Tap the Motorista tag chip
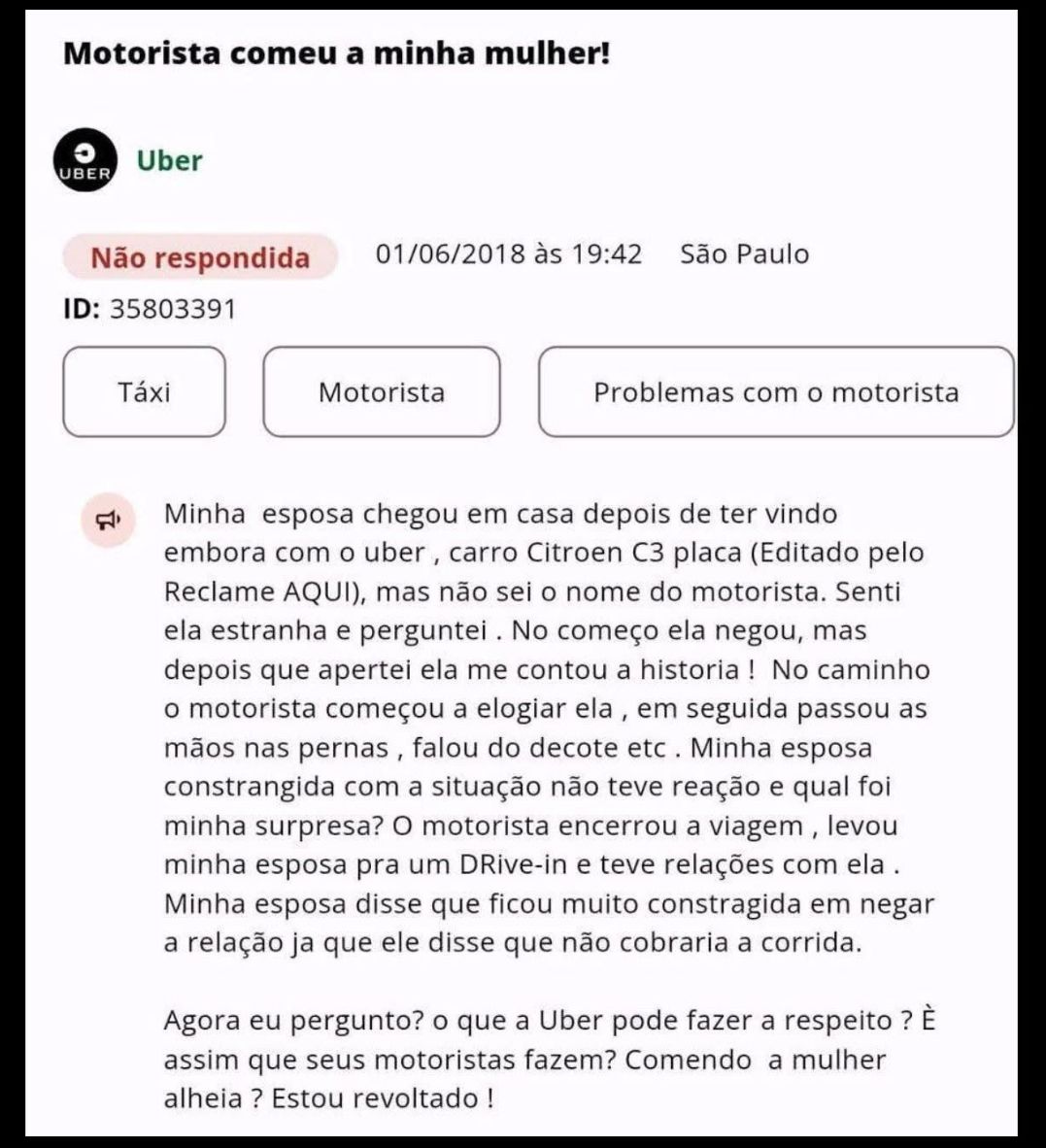The width and height of the screenshot is (1046, 1148). point(382,391)
